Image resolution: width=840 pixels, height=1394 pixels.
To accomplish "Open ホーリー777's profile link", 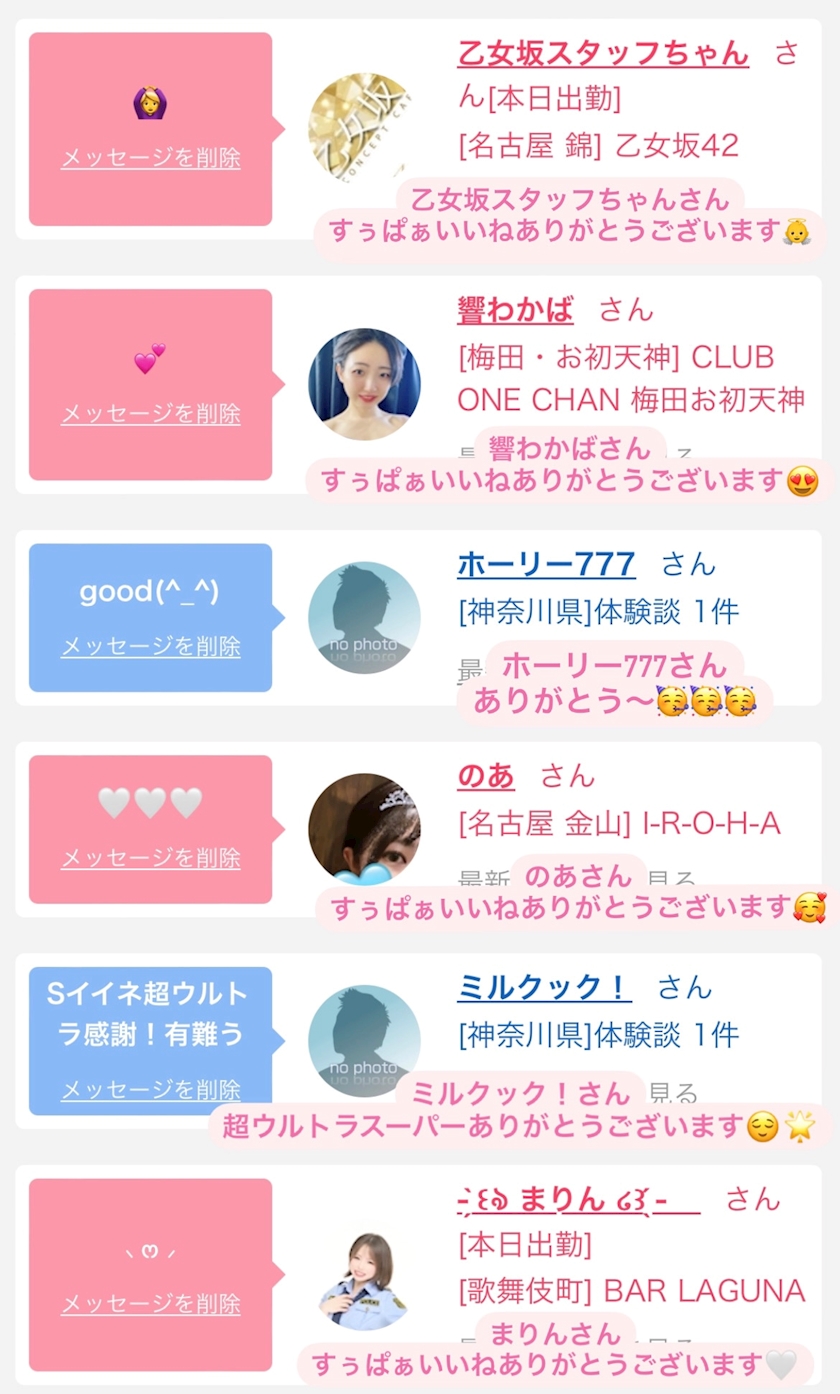I will click(546, 564).
